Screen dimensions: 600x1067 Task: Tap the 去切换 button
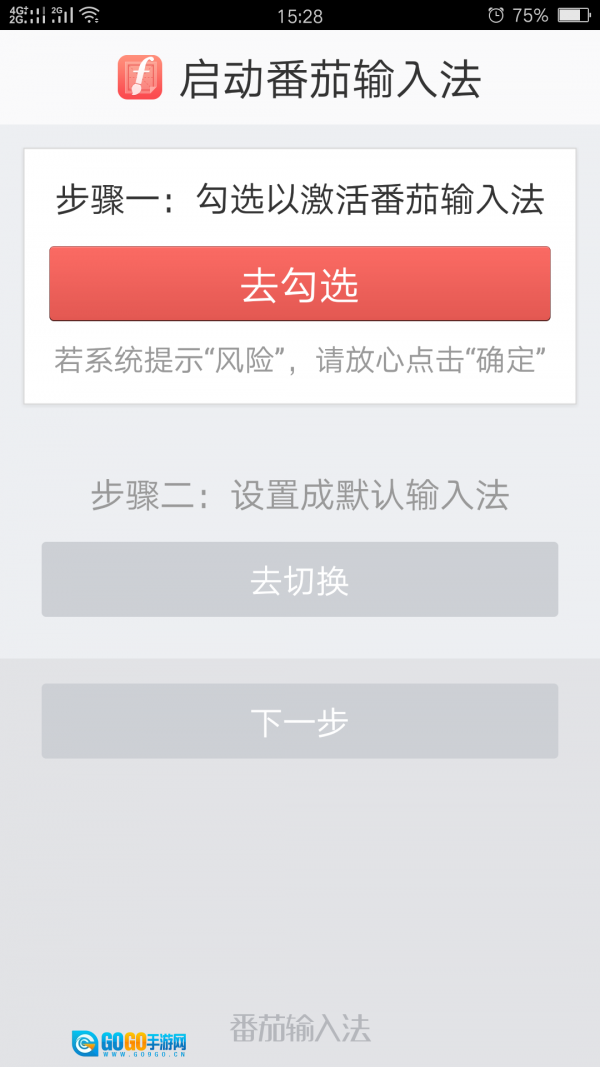pyautogui.click(x=299, y=579)
